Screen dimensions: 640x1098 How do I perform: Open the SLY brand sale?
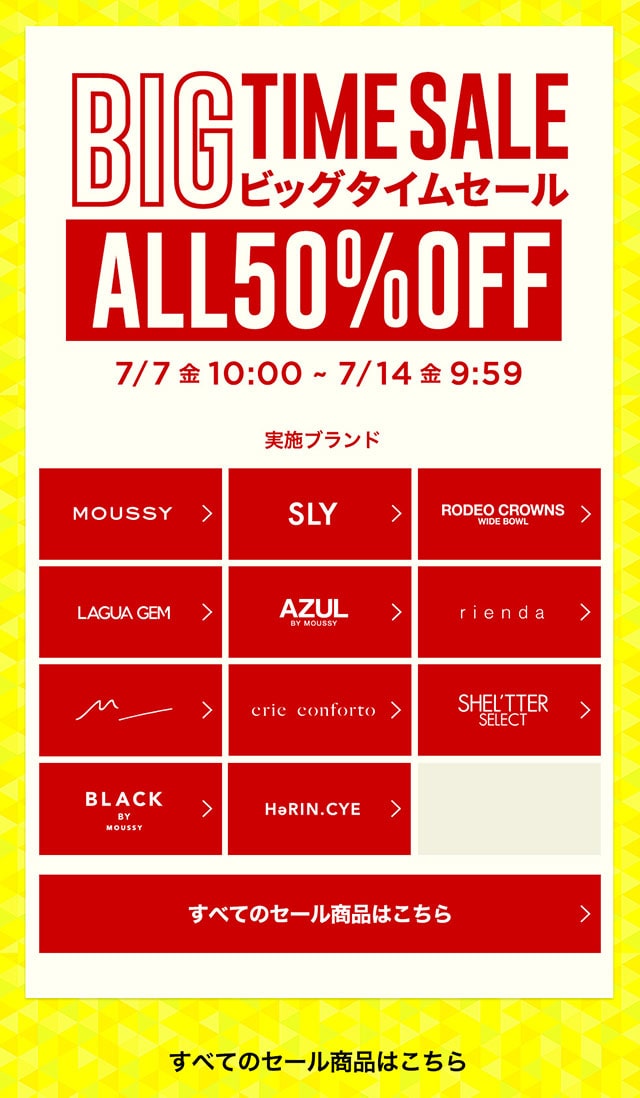tap(319, 514)
